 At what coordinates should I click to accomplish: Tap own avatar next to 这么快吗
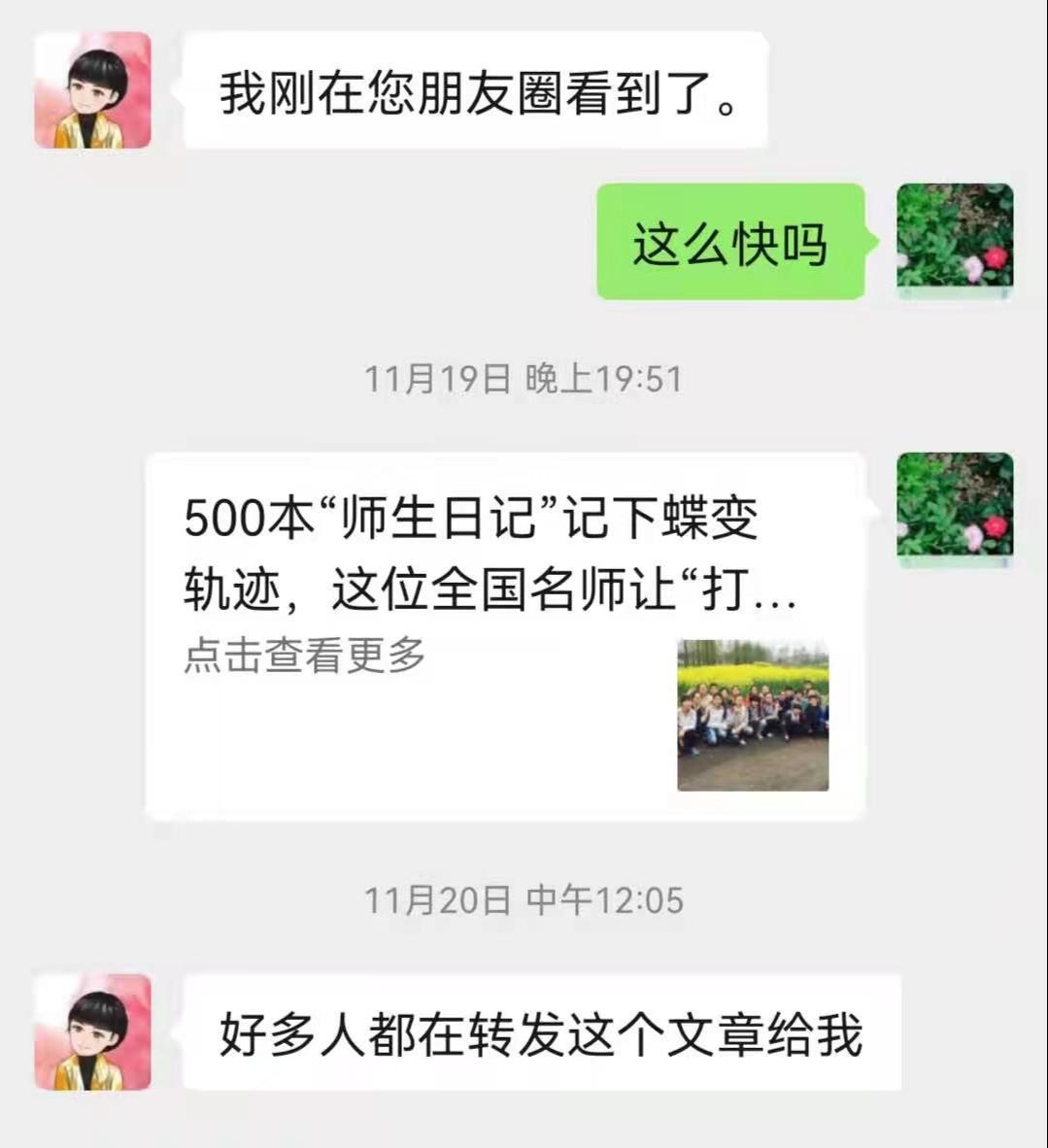954,241
